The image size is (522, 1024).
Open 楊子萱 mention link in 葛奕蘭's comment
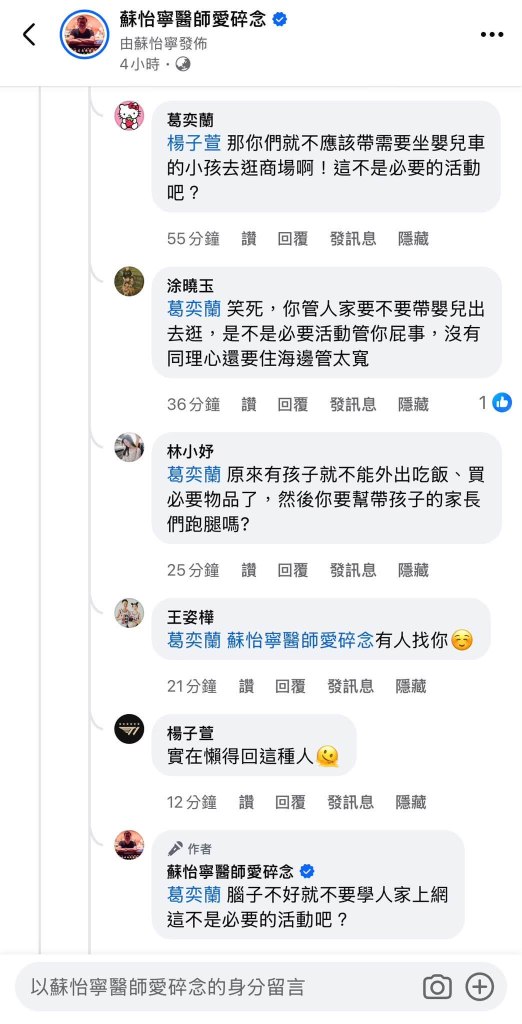(194, 143)
